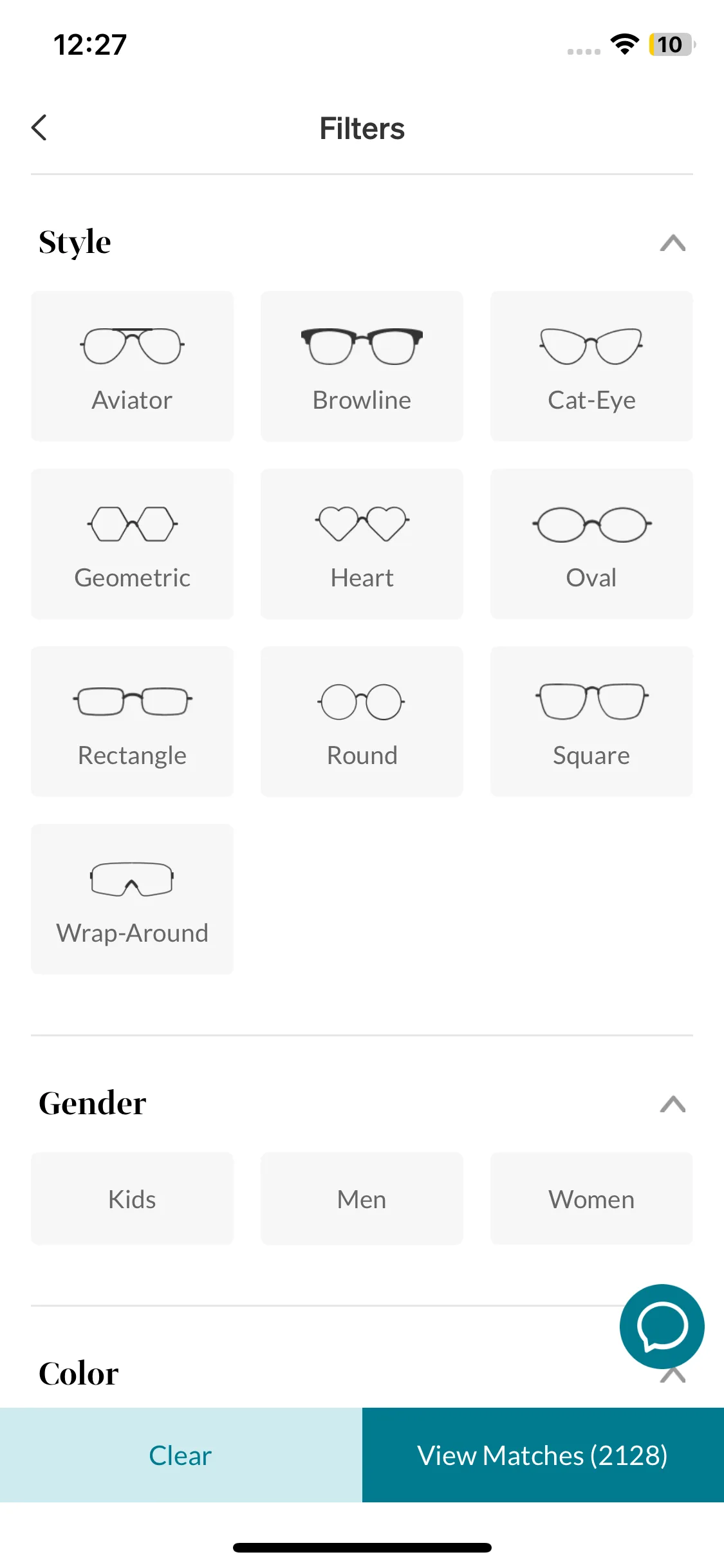Pick the Square style filter
The image size is (724, 1568).
[x=591, y=722]
